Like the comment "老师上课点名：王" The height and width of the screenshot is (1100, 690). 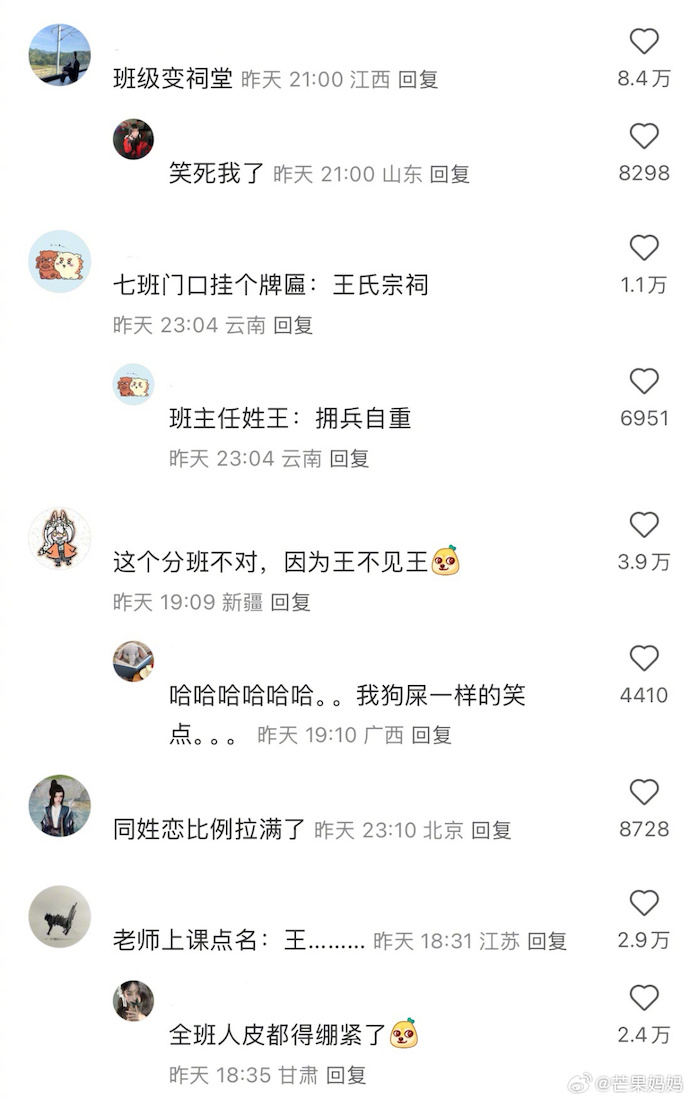coord(644,904)
